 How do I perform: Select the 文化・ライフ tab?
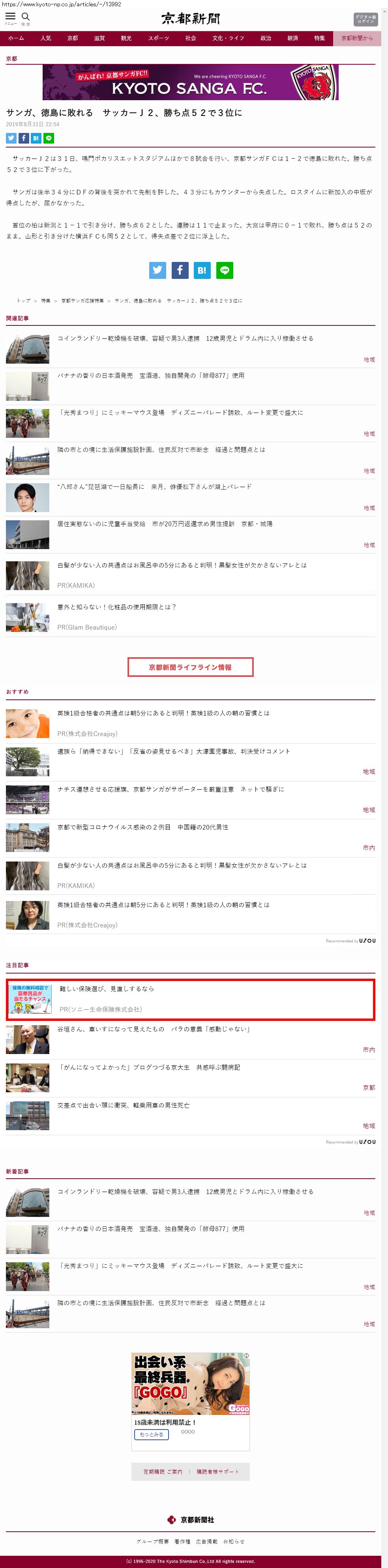[x=228, y=38]
